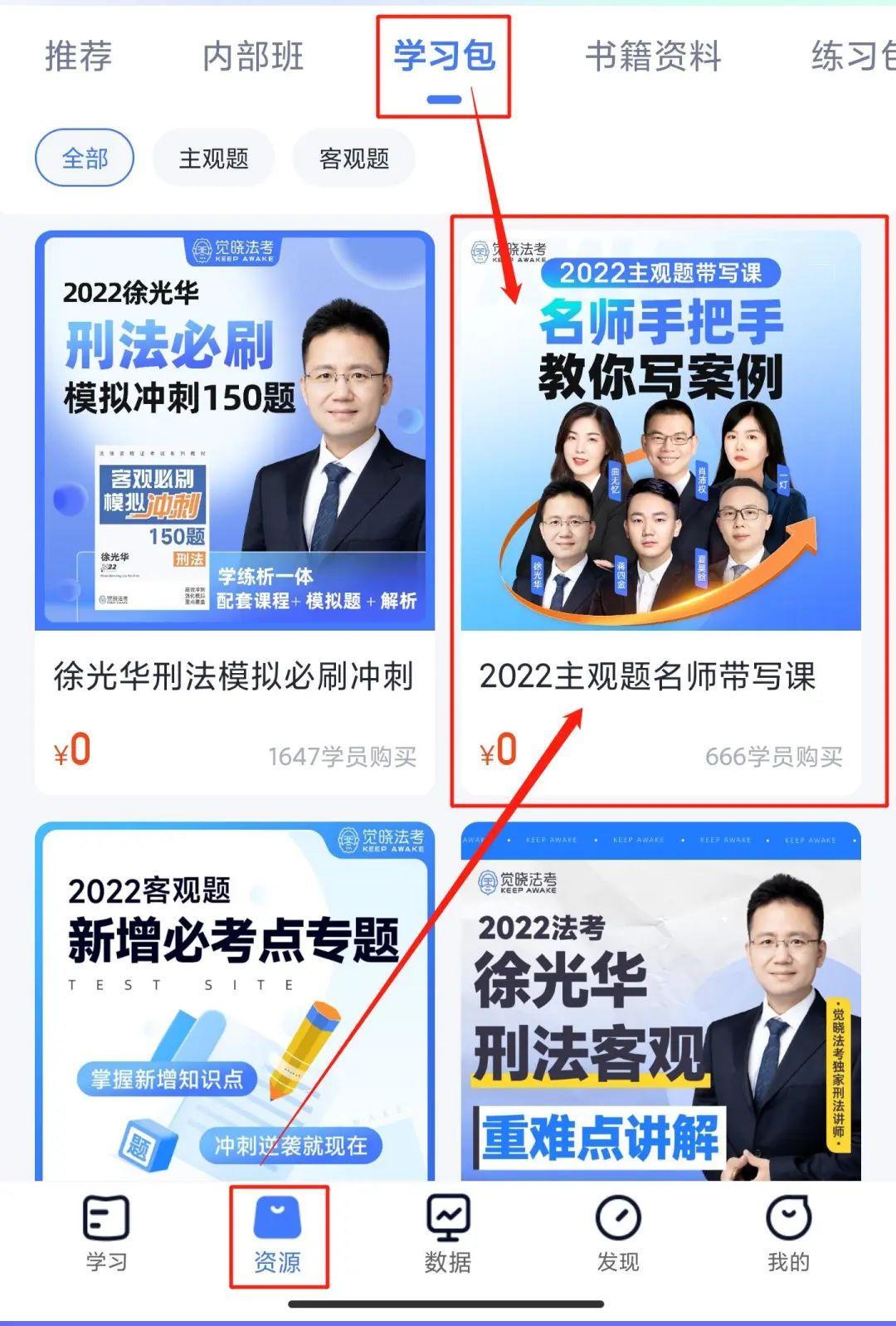This screenshot has width=896, height=1326.
Task: Tap 资源 in bottom navigation
Action: [x=277, y=1235]
